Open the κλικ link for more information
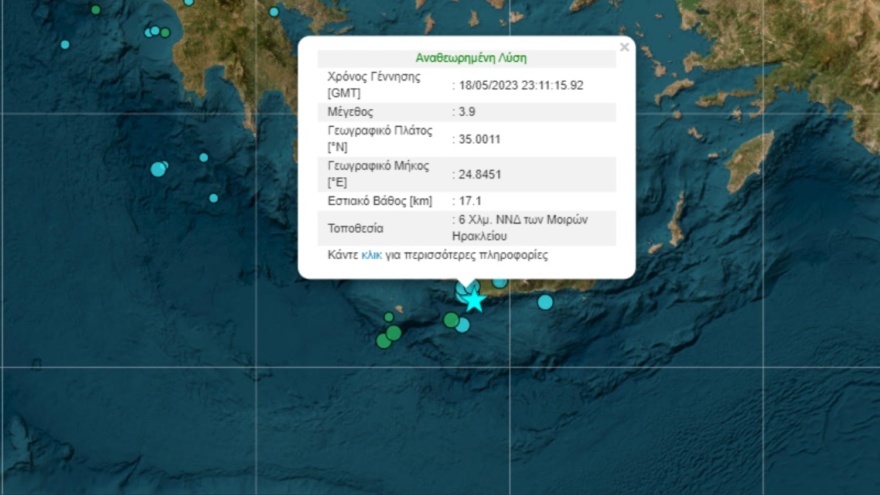Image resolution: width=880 pixels, height=495 pixels. pyautogui.click(x=371, y=256)
